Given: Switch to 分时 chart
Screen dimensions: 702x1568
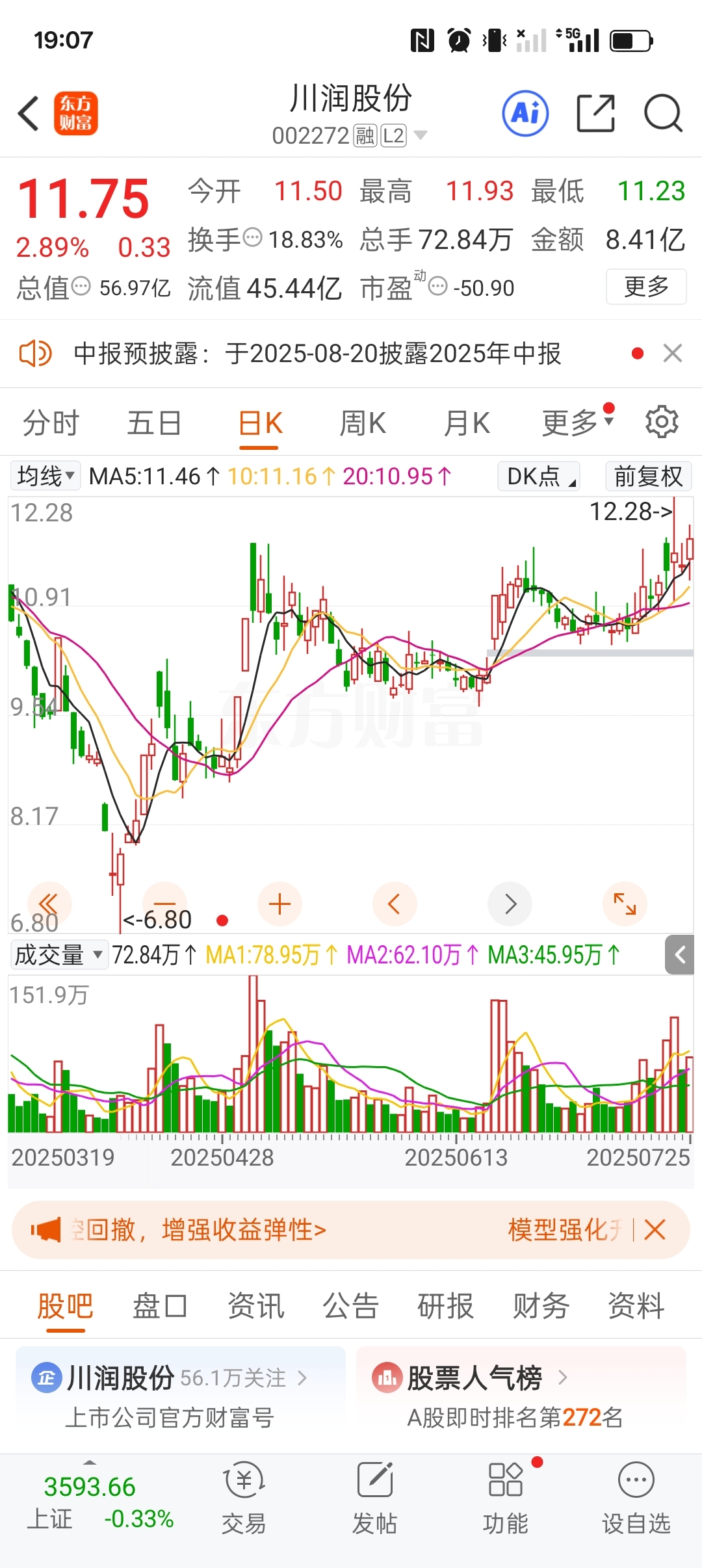Looking at the screenshot, I should pyautogui.click(x=51, y=423).
